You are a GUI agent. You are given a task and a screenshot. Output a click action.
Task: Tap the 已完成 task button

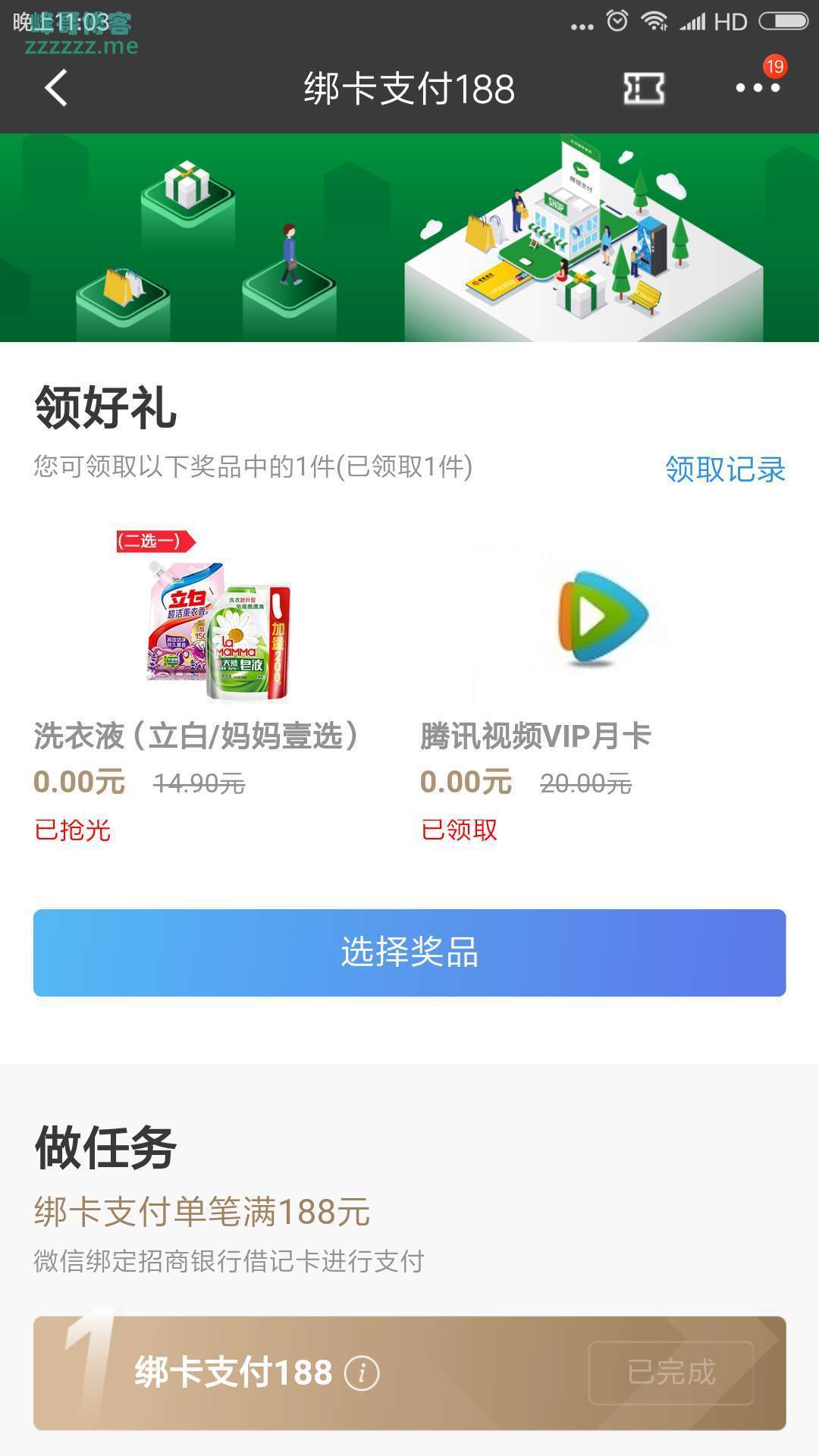[x=670, y=1373]
